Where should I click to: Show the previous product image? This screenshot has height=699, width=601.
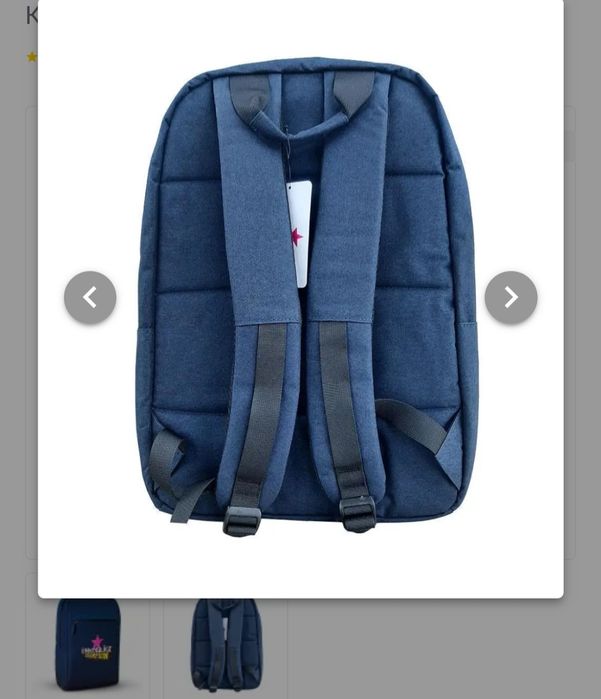[x=90, y=297]
